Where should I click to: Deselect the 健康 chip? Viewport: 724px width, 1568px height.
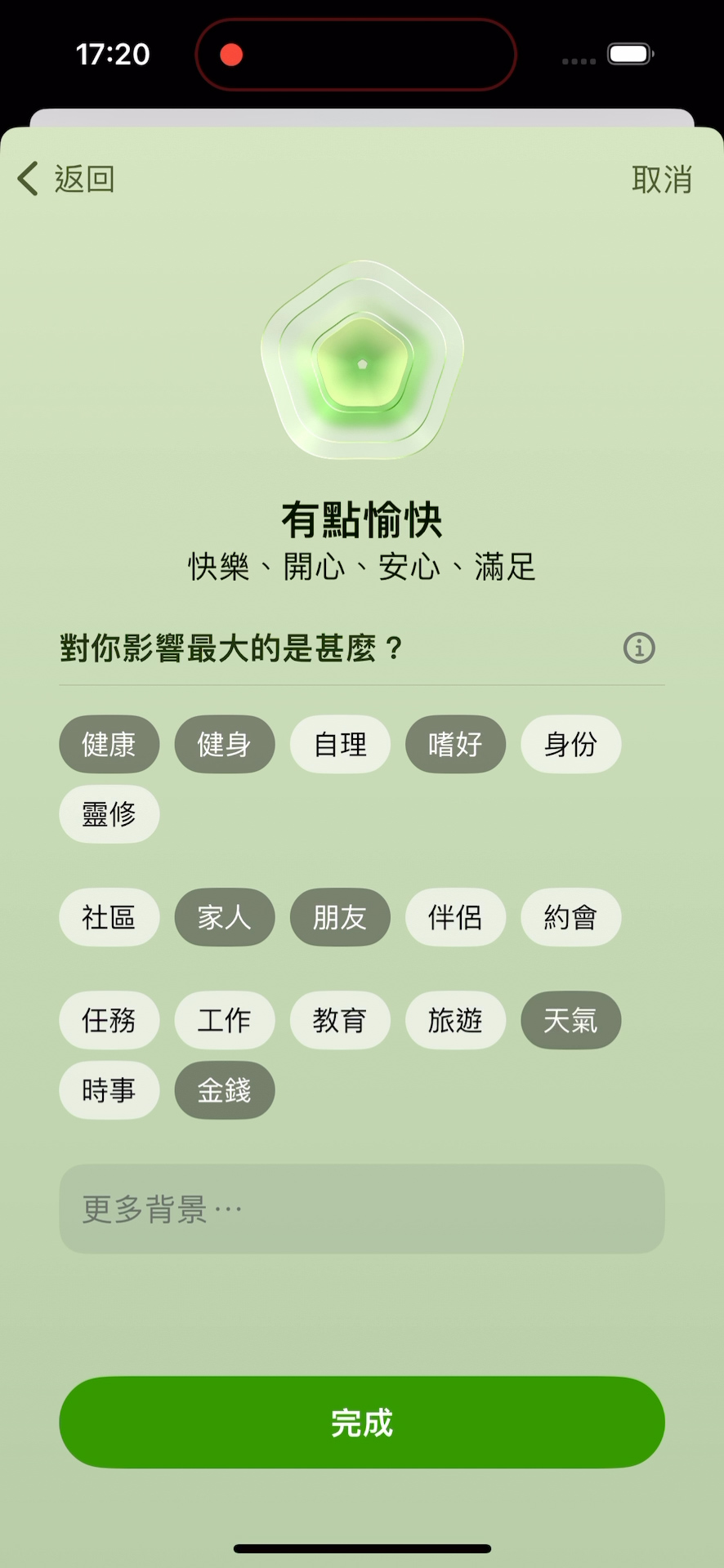[x=109, y=744]
